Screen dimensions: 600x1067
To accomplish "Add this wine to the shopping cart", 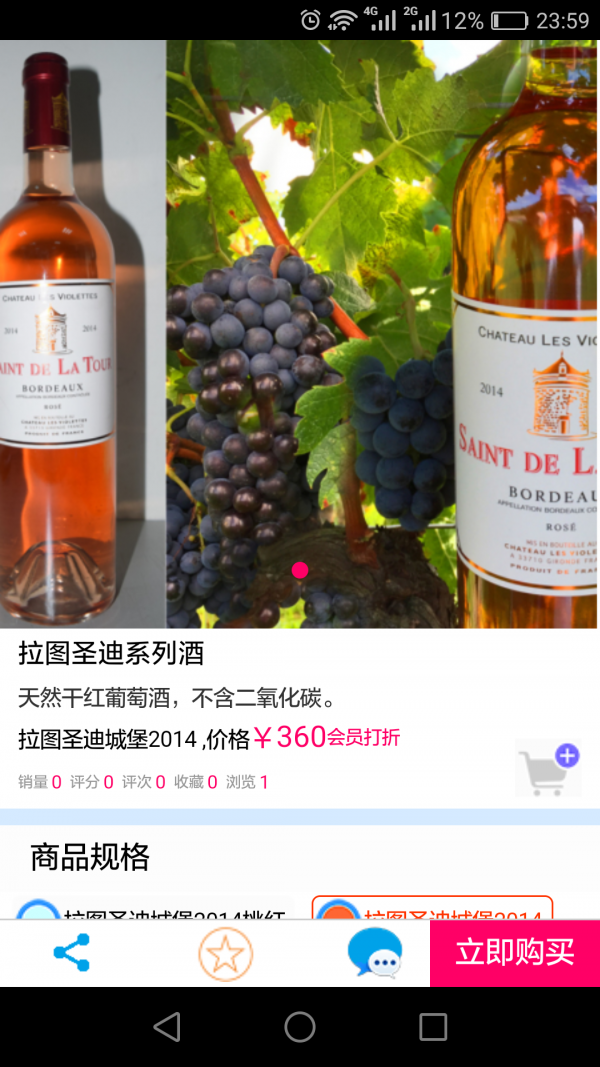I will 547,768.
